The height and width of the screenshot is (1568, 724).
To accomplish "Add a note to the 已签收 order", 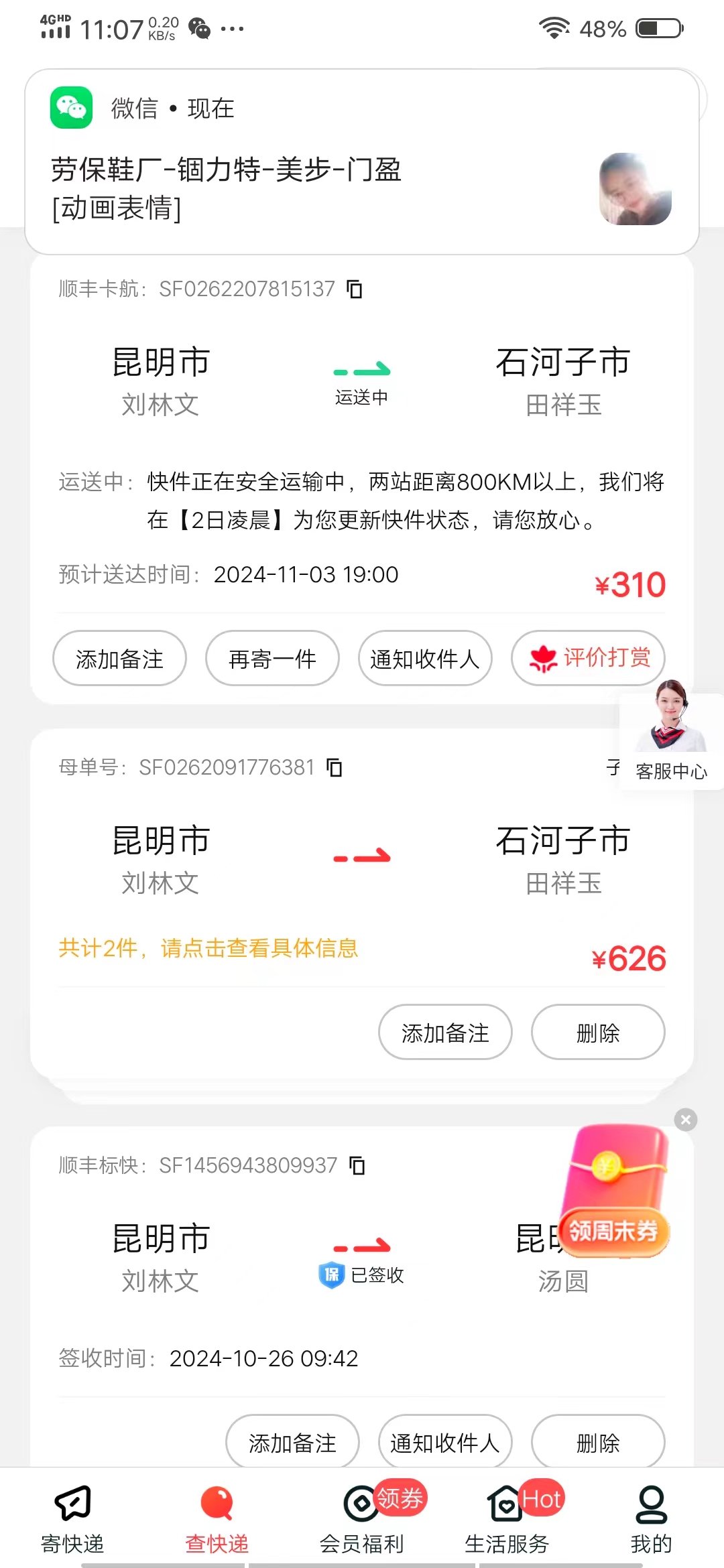I will [x=292, y=1442].
